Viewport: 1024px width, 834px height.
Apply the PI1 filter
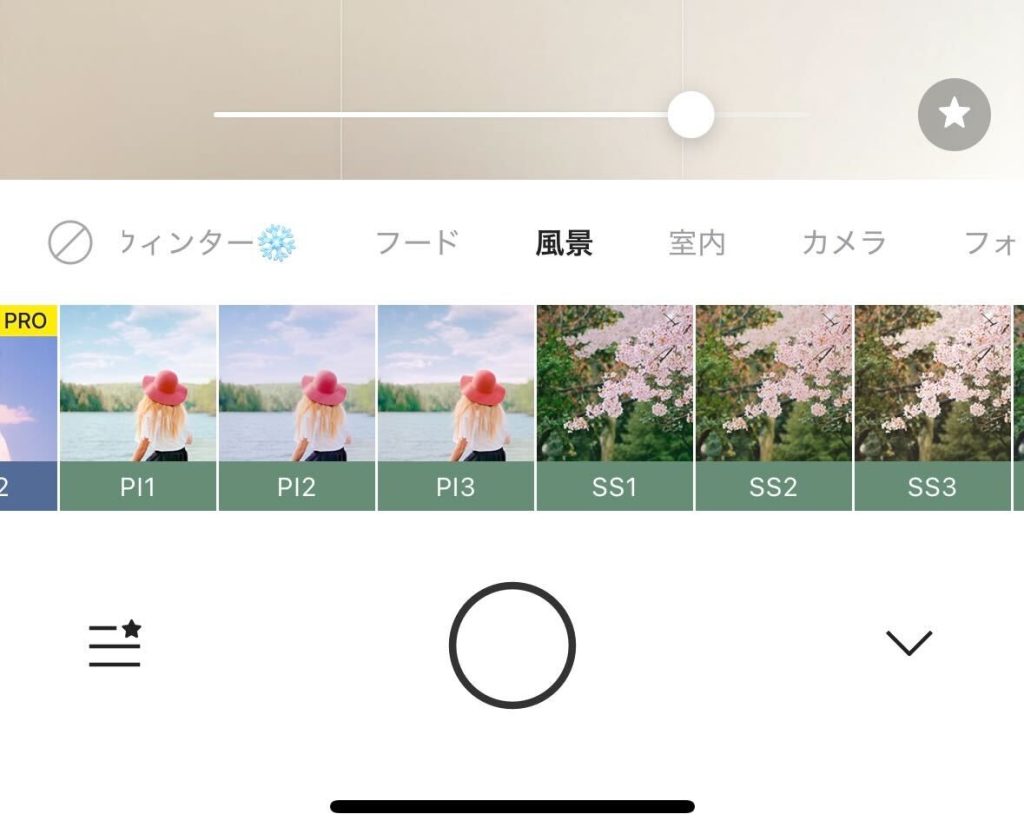pos(138,408)
